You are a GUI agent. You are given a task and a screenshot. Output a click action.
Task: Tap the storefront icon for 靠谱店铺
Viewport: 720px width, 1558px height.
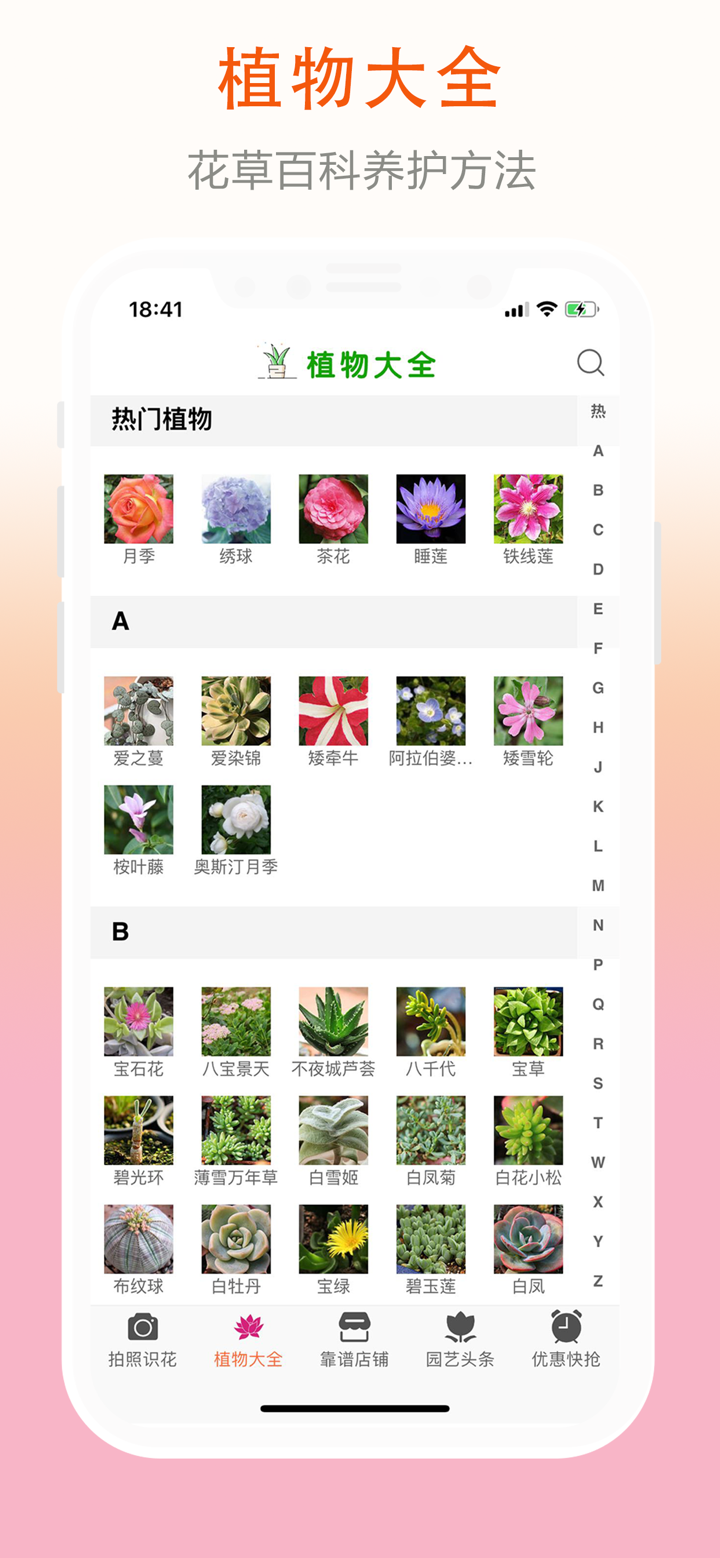352,1325
